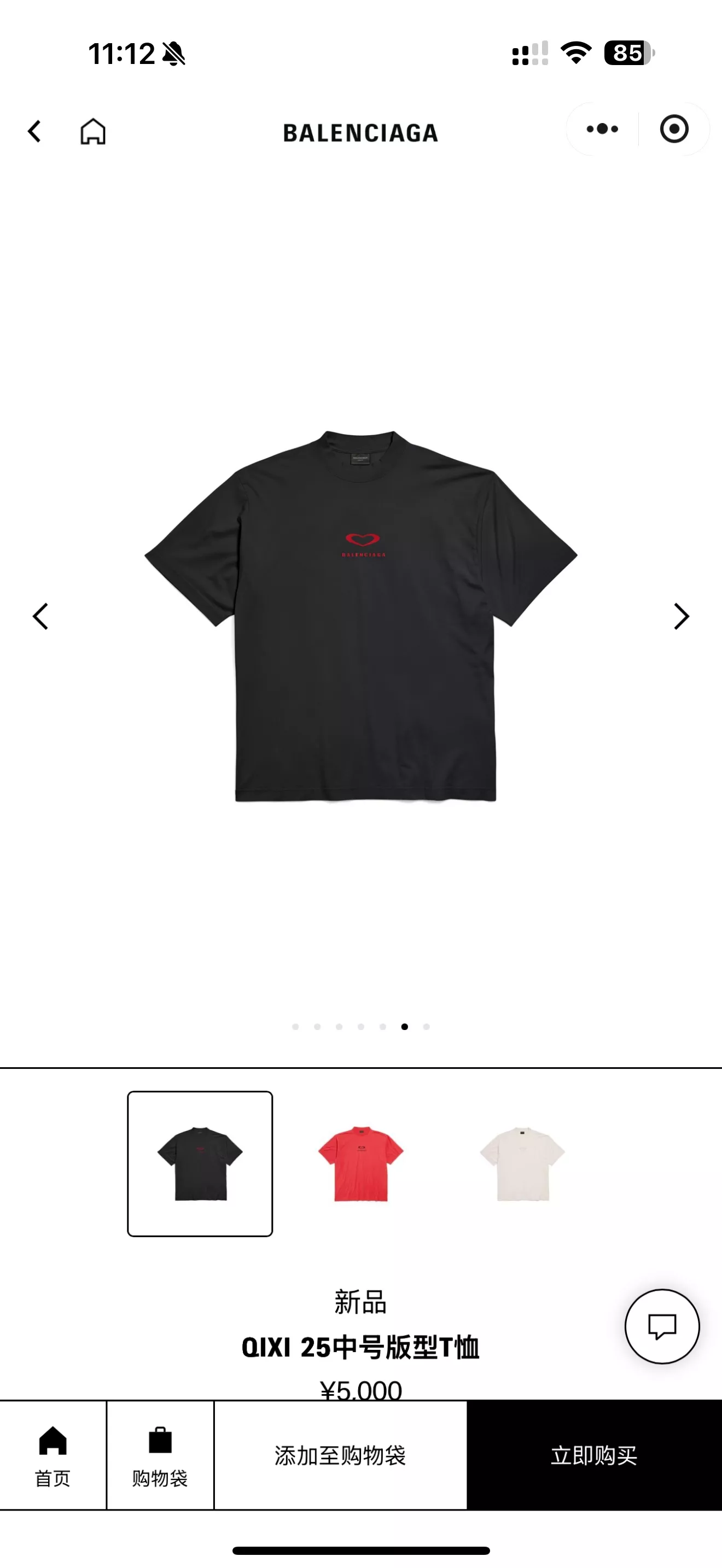The image size is (722, 1568).
Task: Open the mini program home icon
Action: pyautogui.click(x=93, y=131)
